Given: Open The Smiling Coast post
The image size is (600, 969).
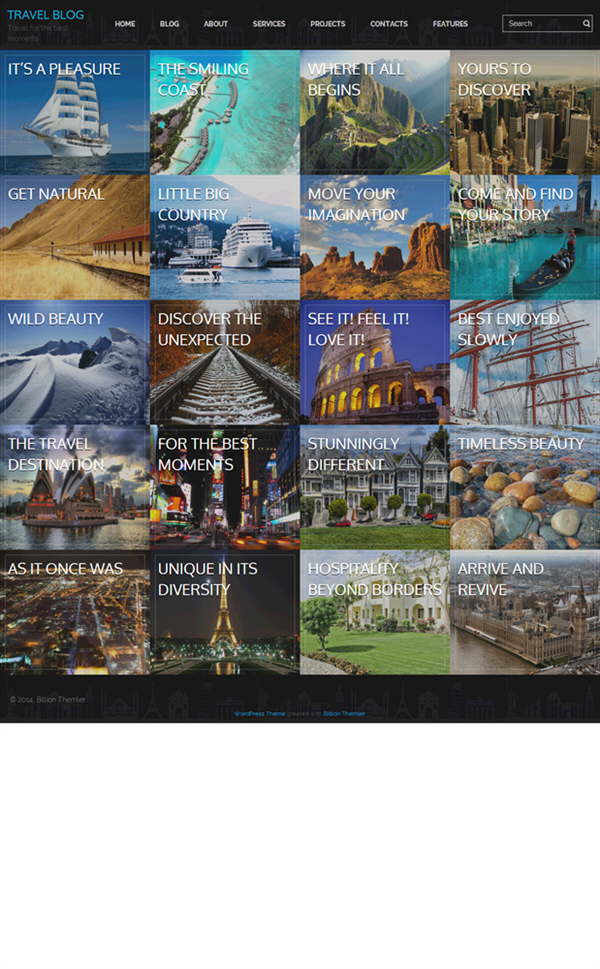Looking at the screenshot, I should [x=225, y=112].
